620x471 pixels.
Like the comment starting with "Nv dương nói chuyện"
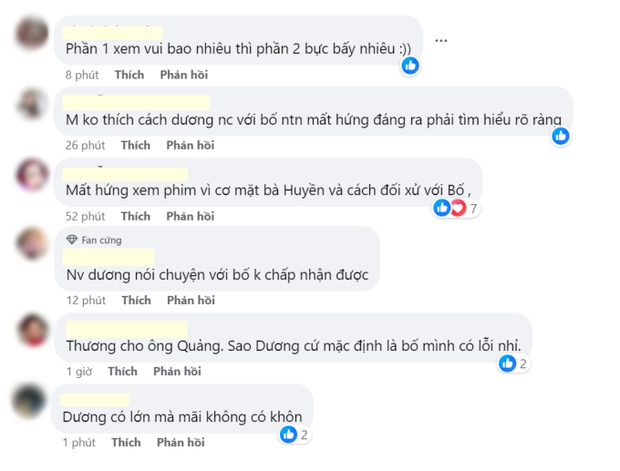click(x=136, y=300)
